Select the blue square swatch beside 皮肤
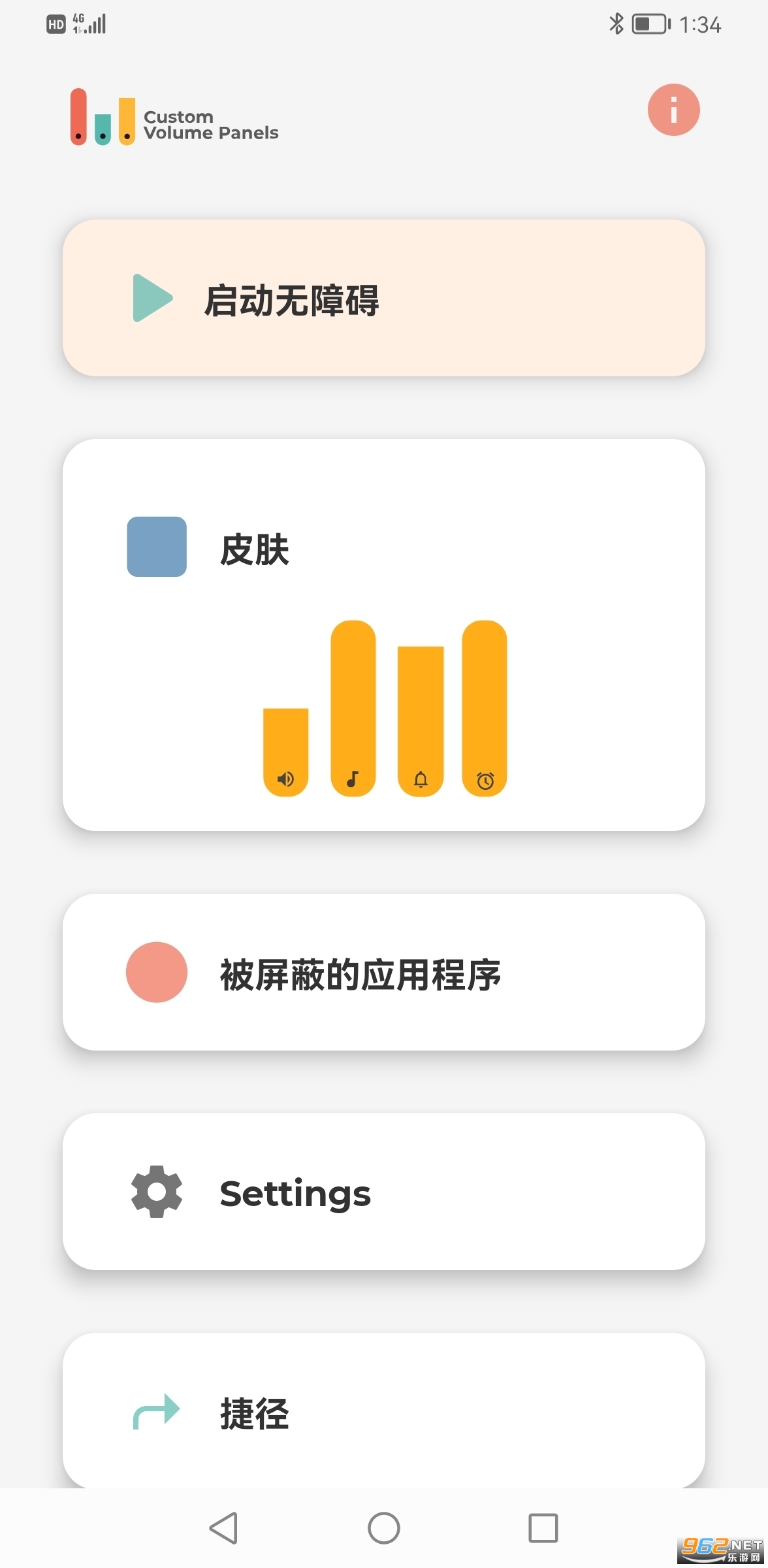 (x=156, y=547)
